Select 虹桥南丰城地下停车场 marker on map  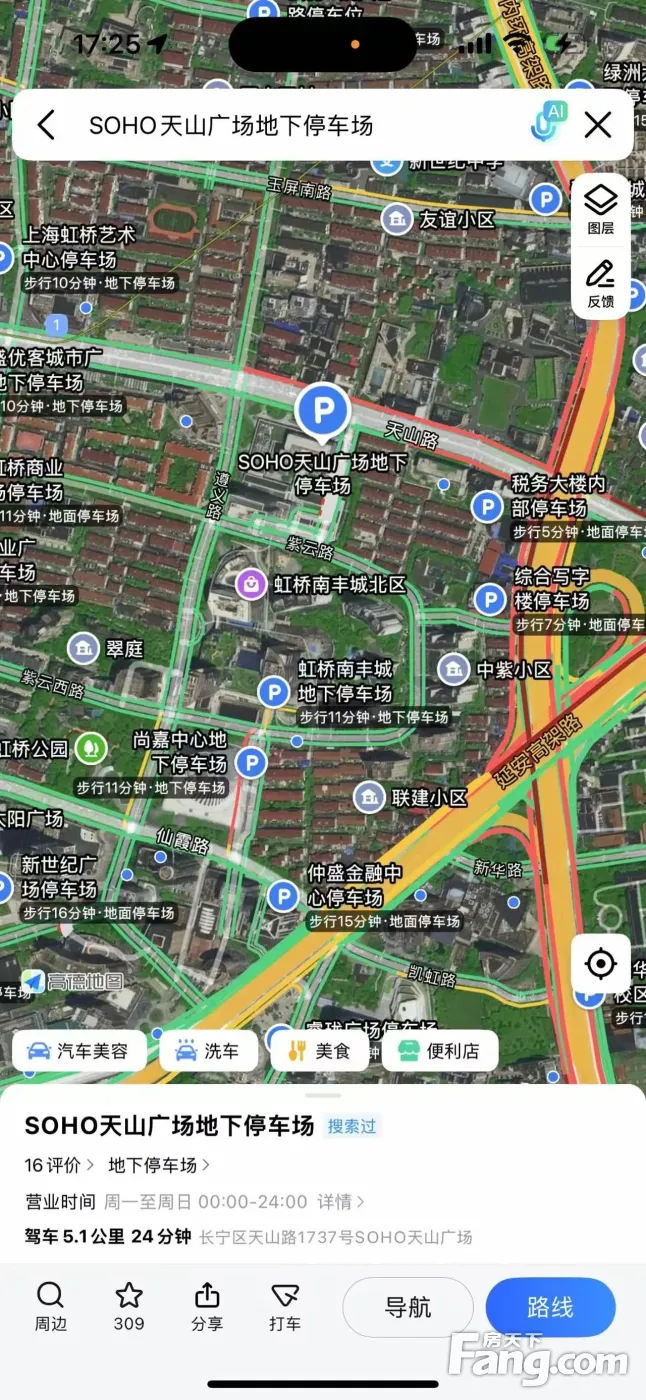click(x=274, y=691)
